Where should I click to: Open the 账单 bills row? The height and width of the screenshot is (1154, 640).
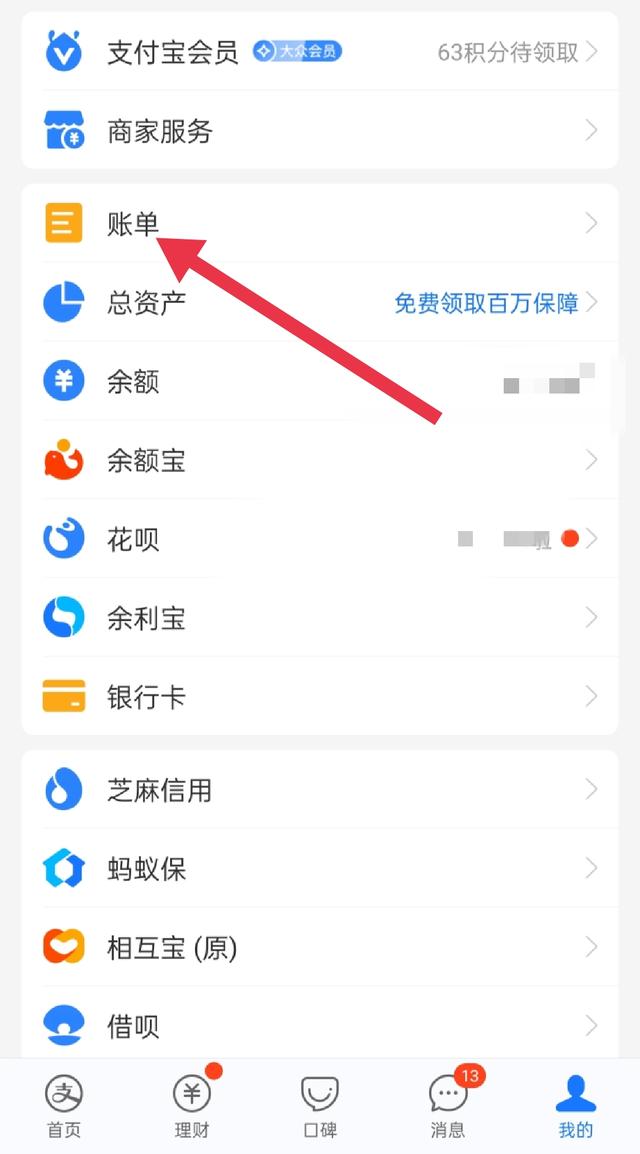(320, 223)
